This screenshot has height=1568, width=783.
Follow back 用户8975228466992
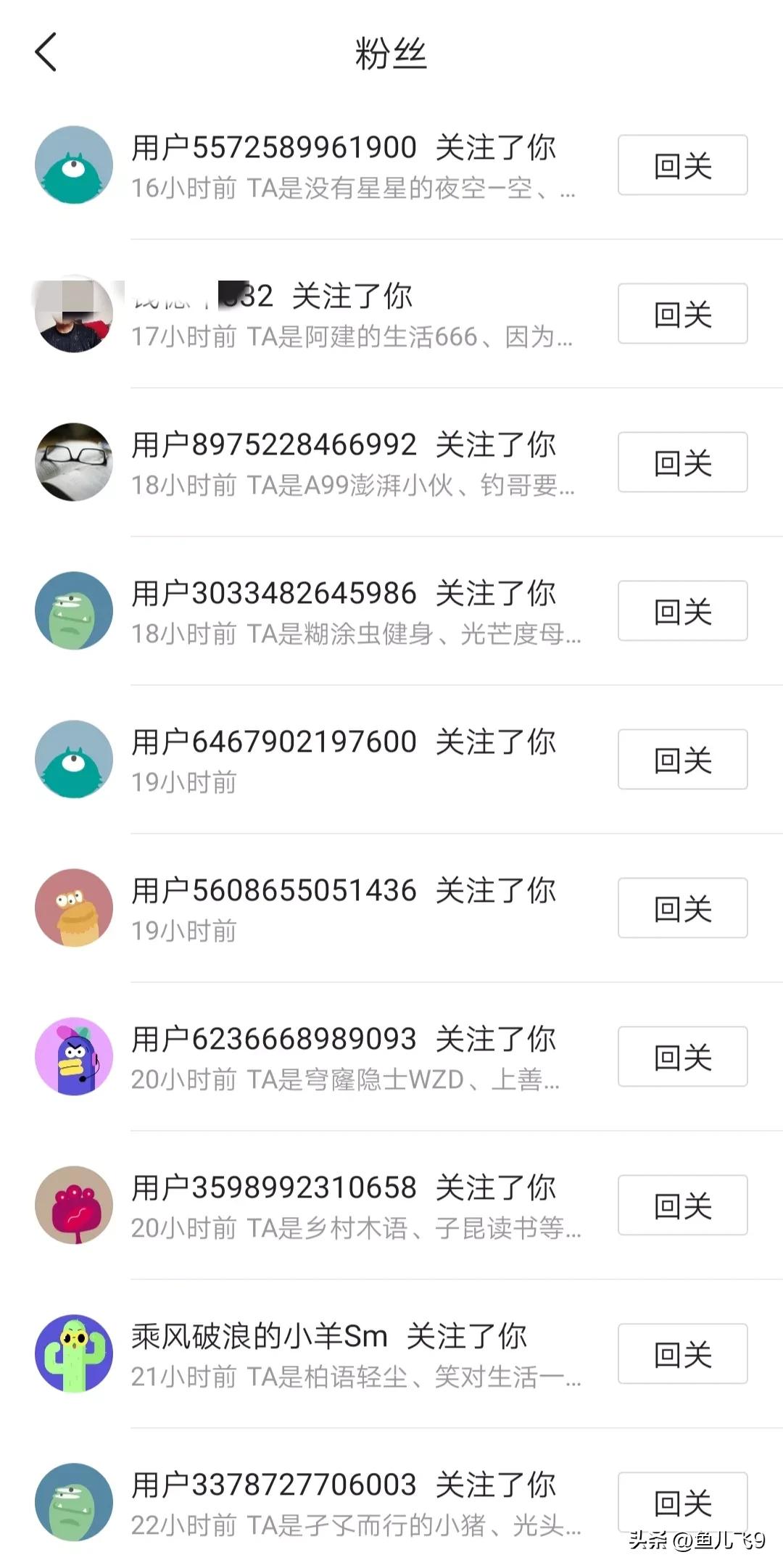point(681,462)
